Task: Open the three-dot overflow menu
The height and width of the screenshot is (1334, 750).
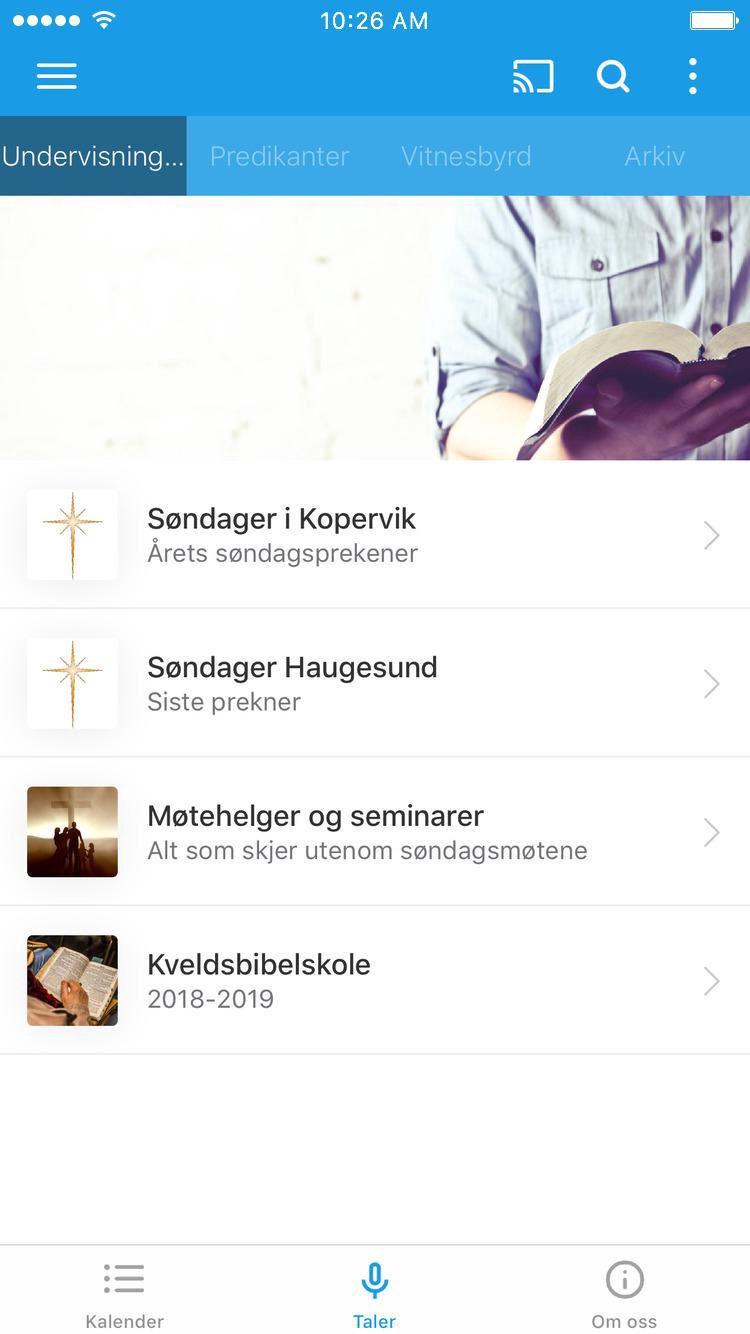Action: click(x=692, y=76)
